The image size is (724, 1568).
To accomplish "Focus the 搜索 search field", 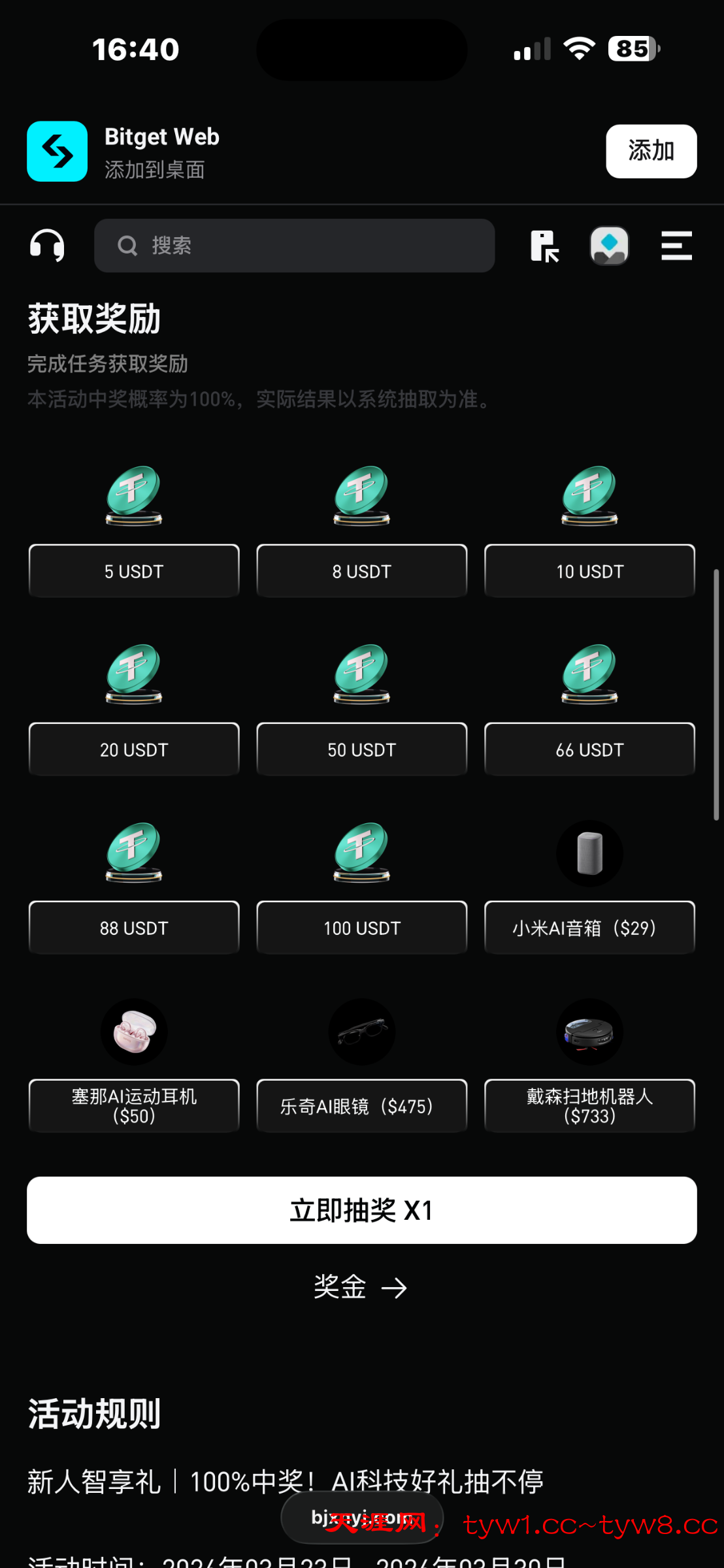I will [294, 246].
